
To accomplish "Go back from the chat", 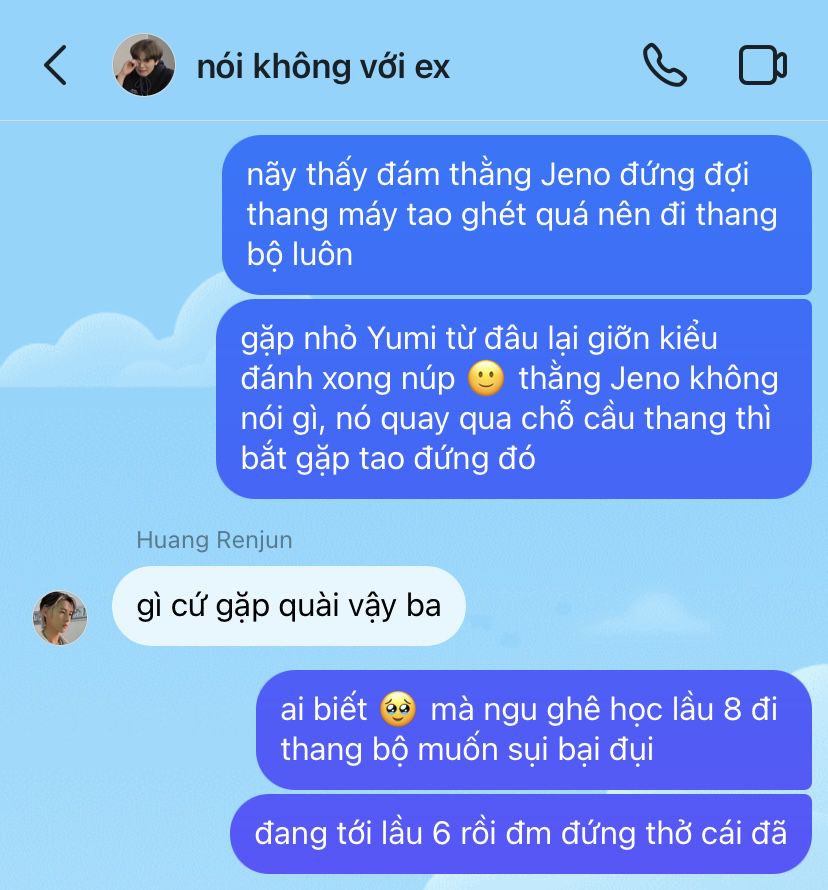I will point(56,66).
